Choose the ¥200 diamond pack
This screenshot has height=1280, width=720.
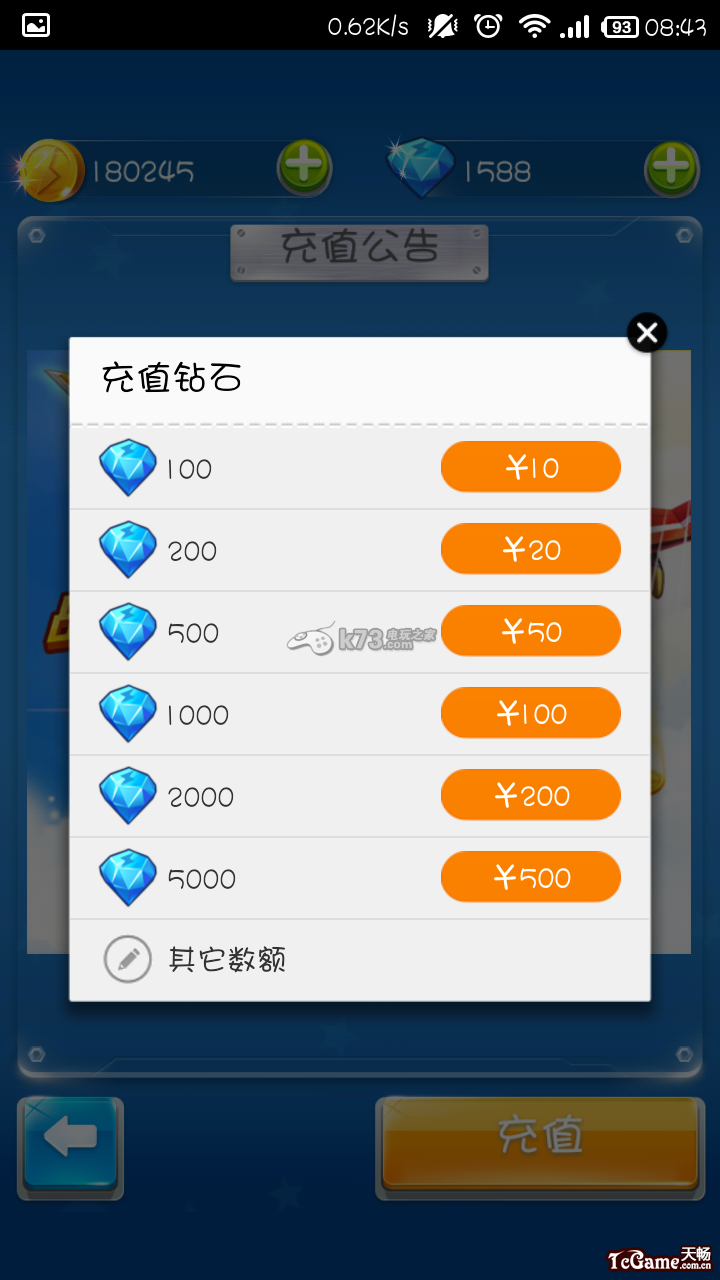point(530,795)
